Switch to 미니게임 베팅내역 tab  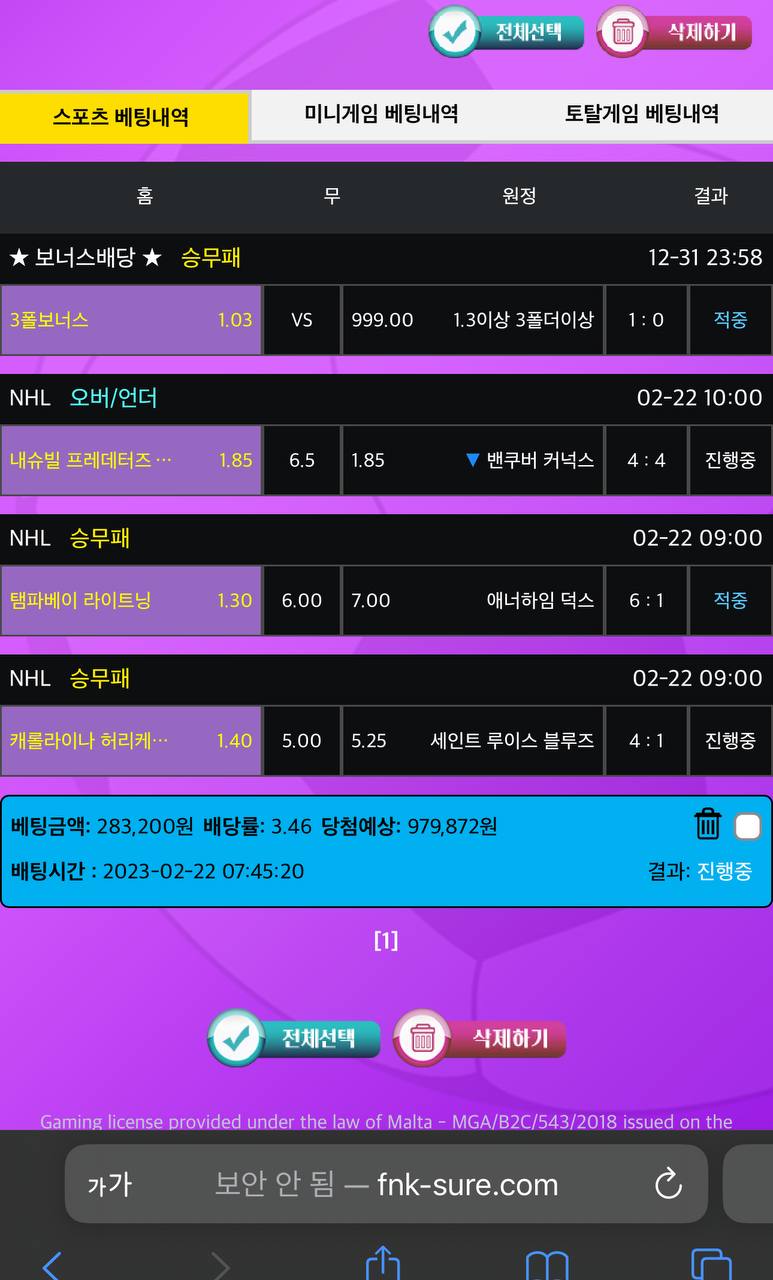pyautogui.click(x=381, y=114)
